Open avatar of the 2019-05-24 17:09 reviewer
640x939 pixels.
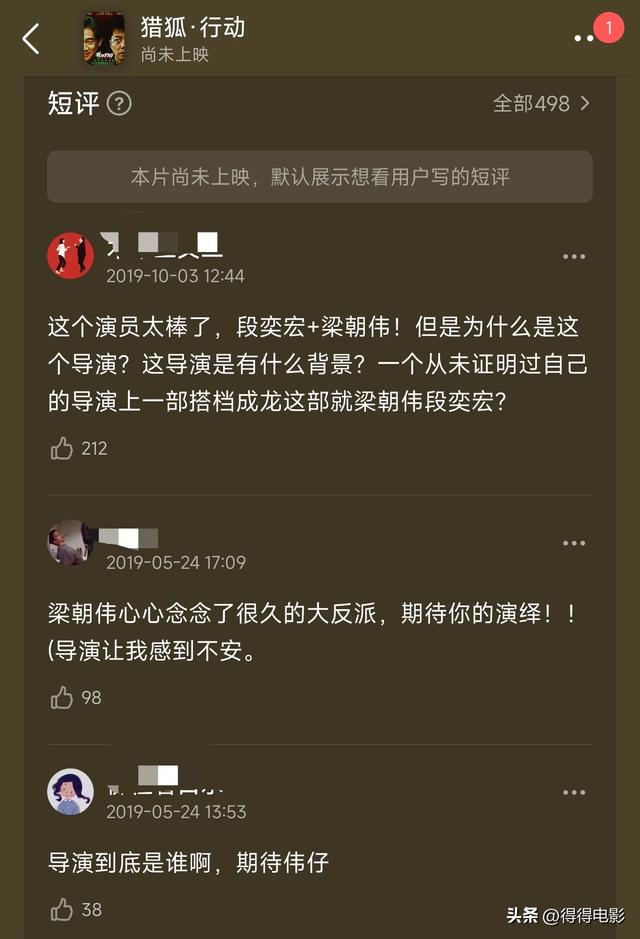71,543
